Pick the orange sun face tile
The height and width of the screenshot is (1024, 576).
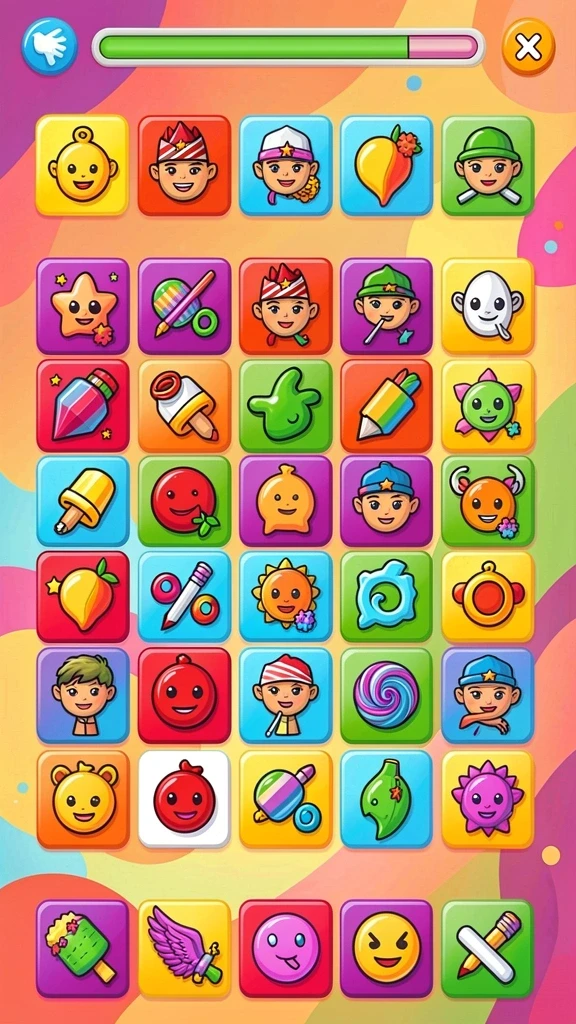point(285,596)
